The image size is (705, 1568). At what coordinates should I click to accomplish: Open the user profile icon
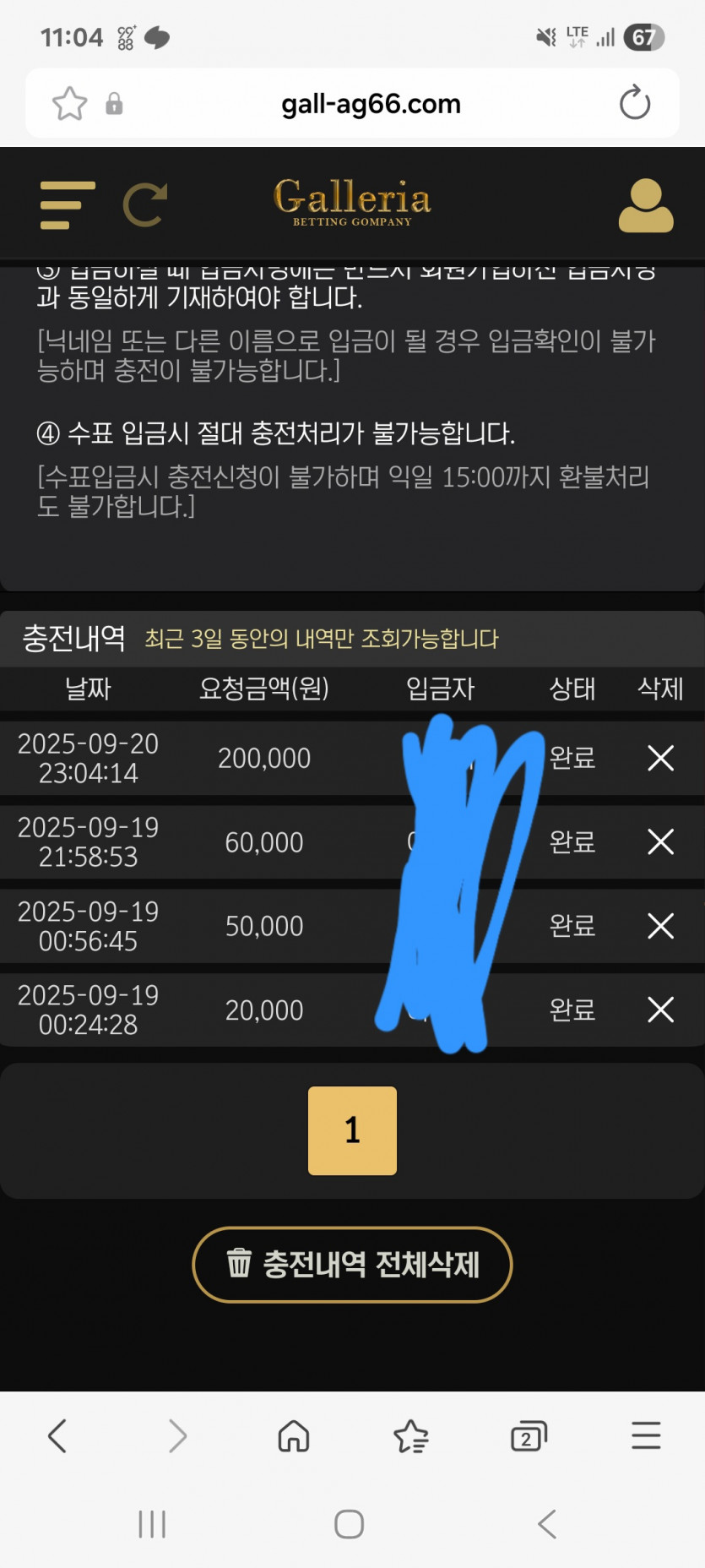[645, 205]
